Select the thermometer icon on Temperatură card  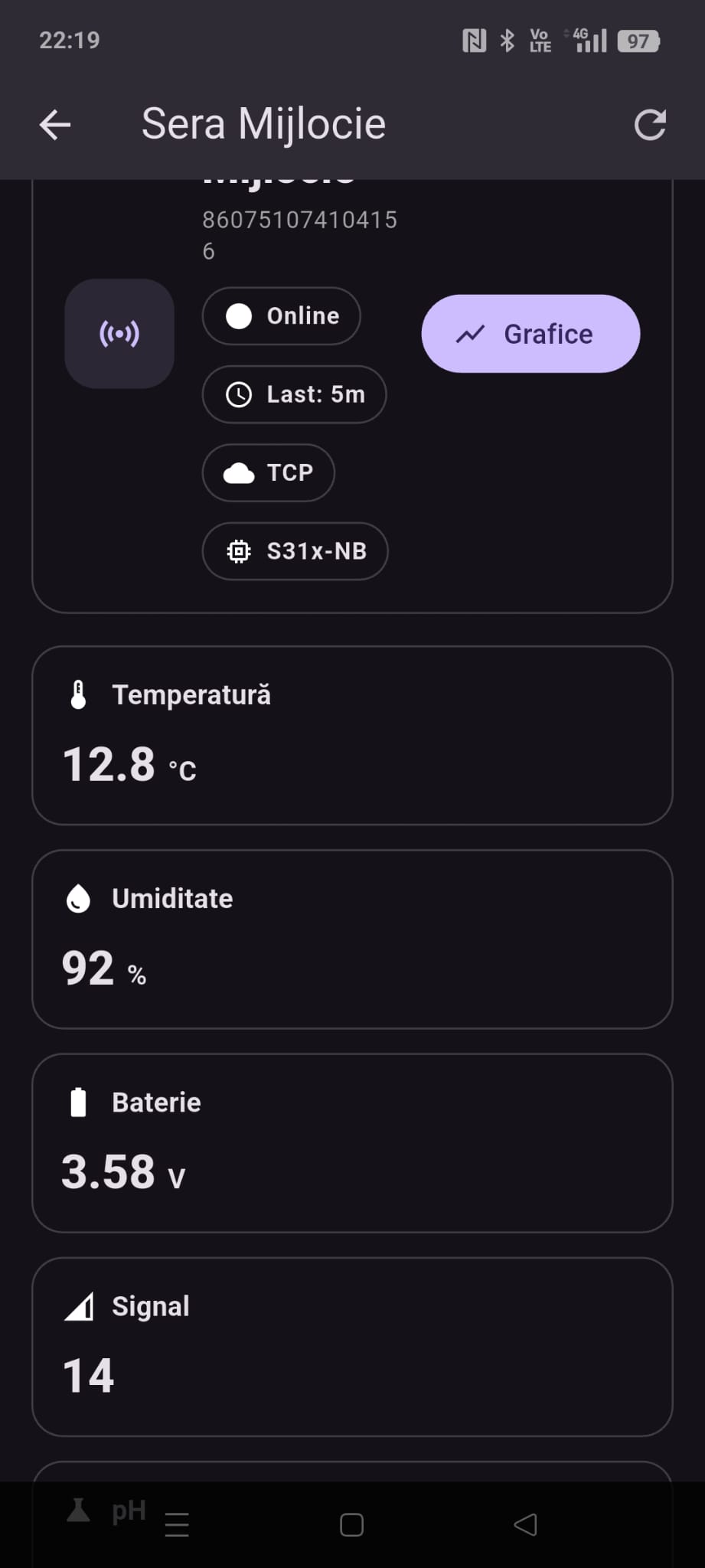(77, 694)
